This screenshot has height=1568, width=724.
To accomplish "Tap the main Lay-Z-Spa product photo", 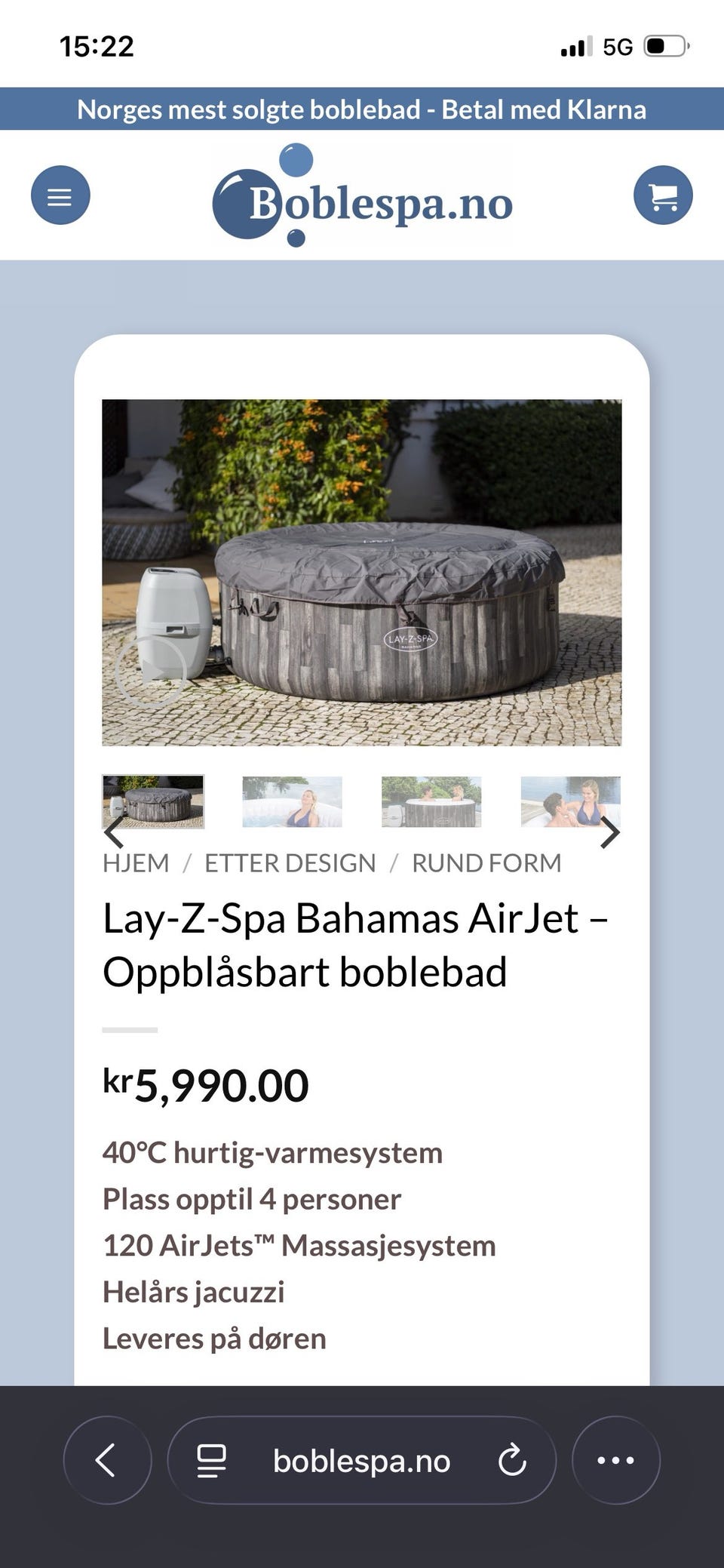I will pyautogui.click(x=362, y=570).
